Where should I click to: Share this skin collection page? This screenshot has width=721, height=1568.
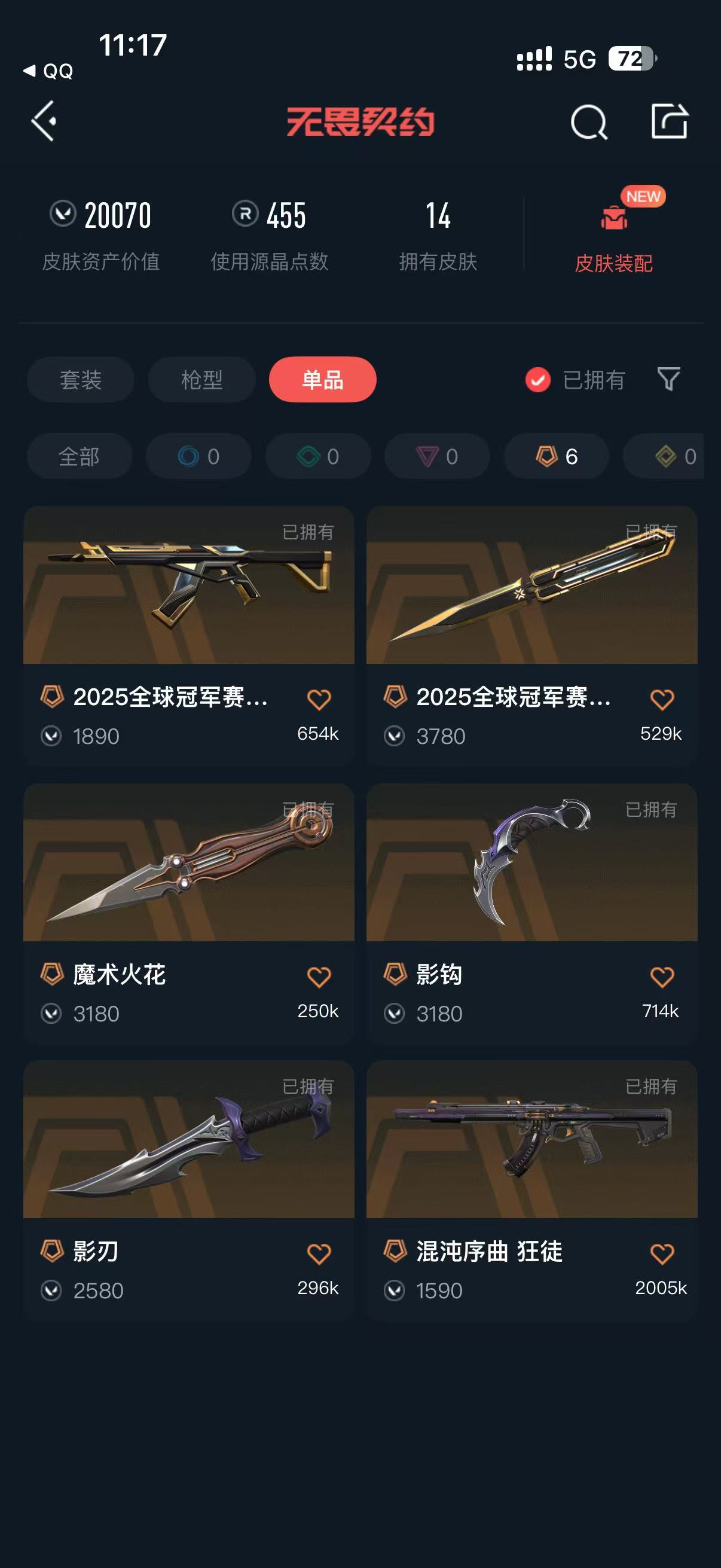pyautogui.click(x=668, y=121)
